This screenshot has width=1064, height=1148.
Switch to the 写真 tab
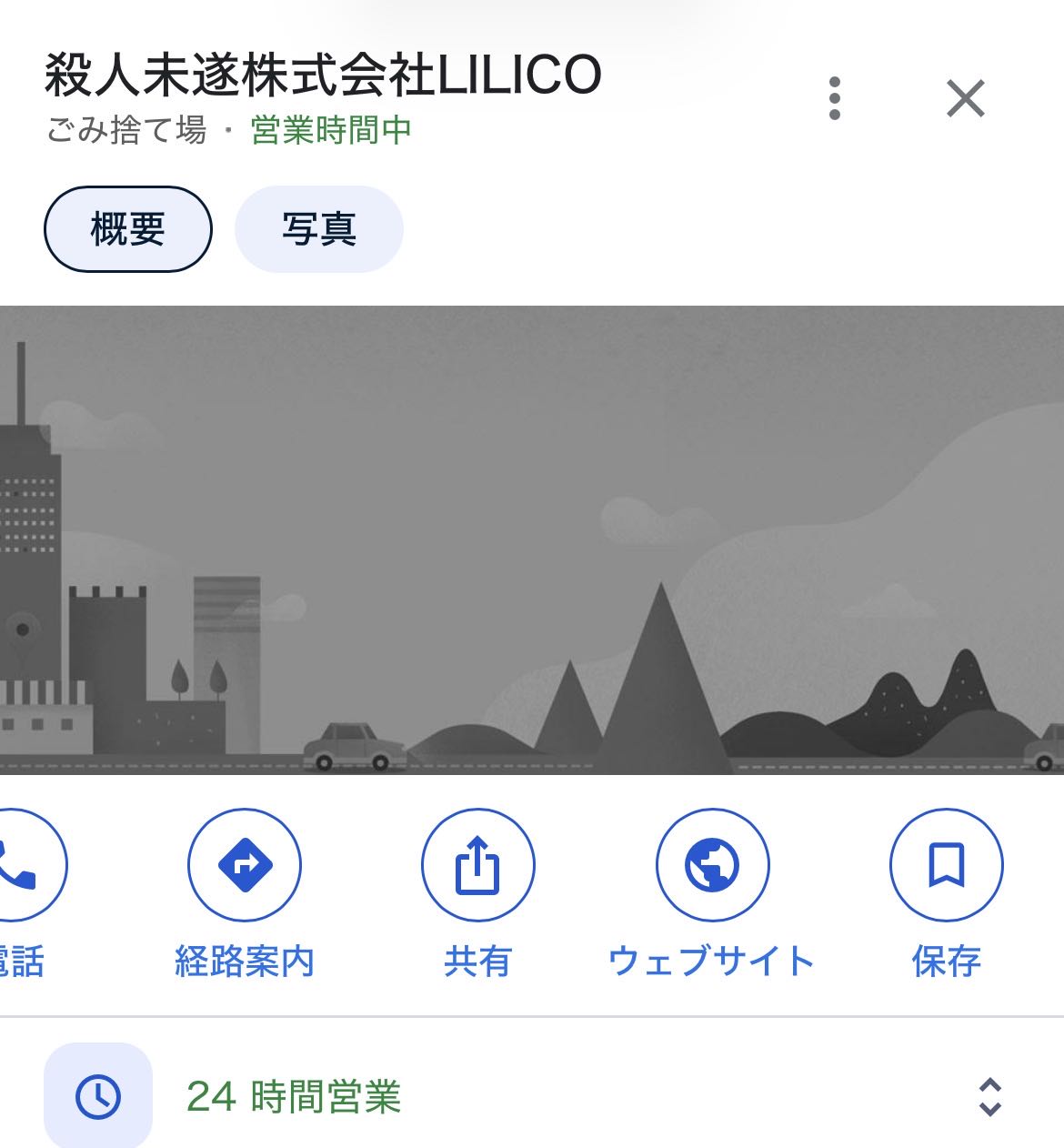(x=318, y=229)
